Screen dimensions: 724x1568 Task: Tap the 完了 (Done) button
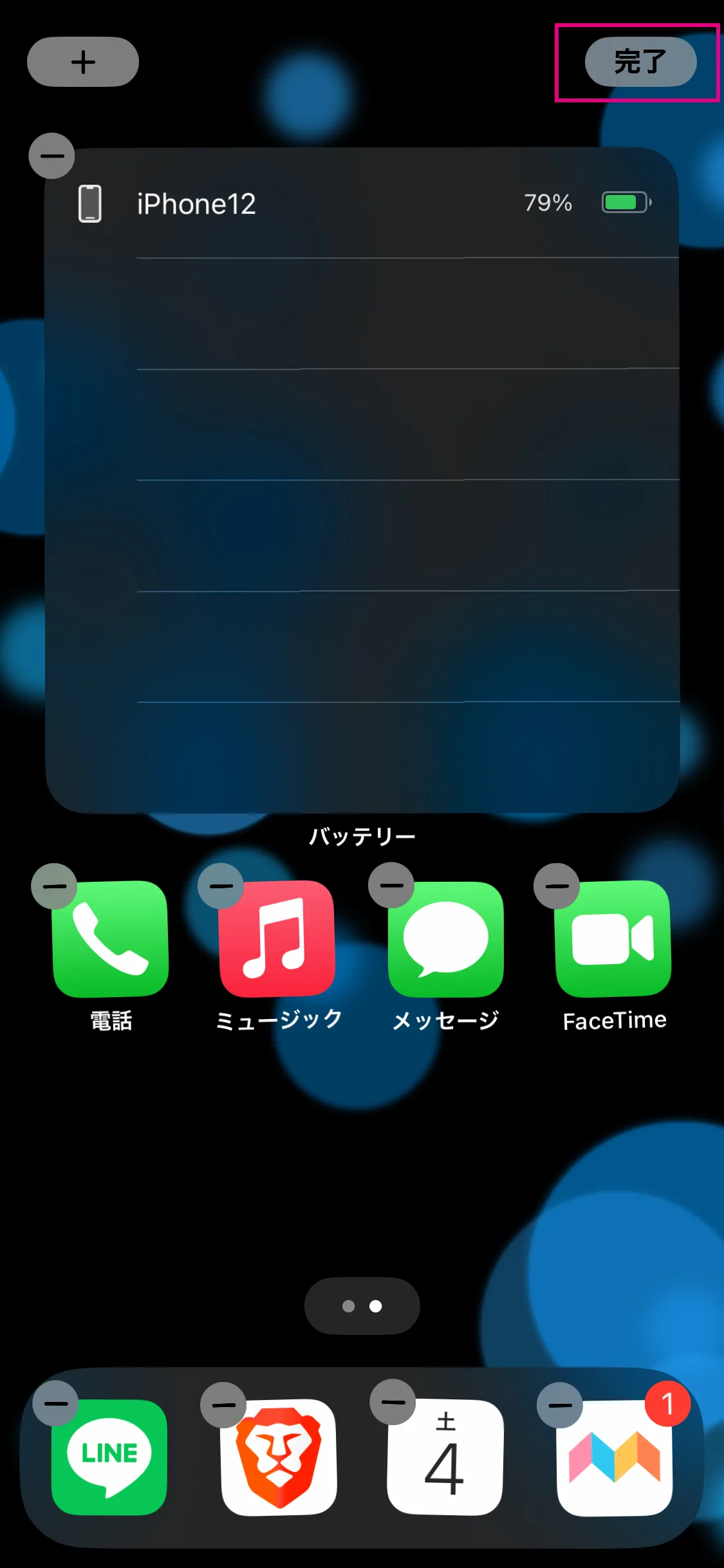640,62
